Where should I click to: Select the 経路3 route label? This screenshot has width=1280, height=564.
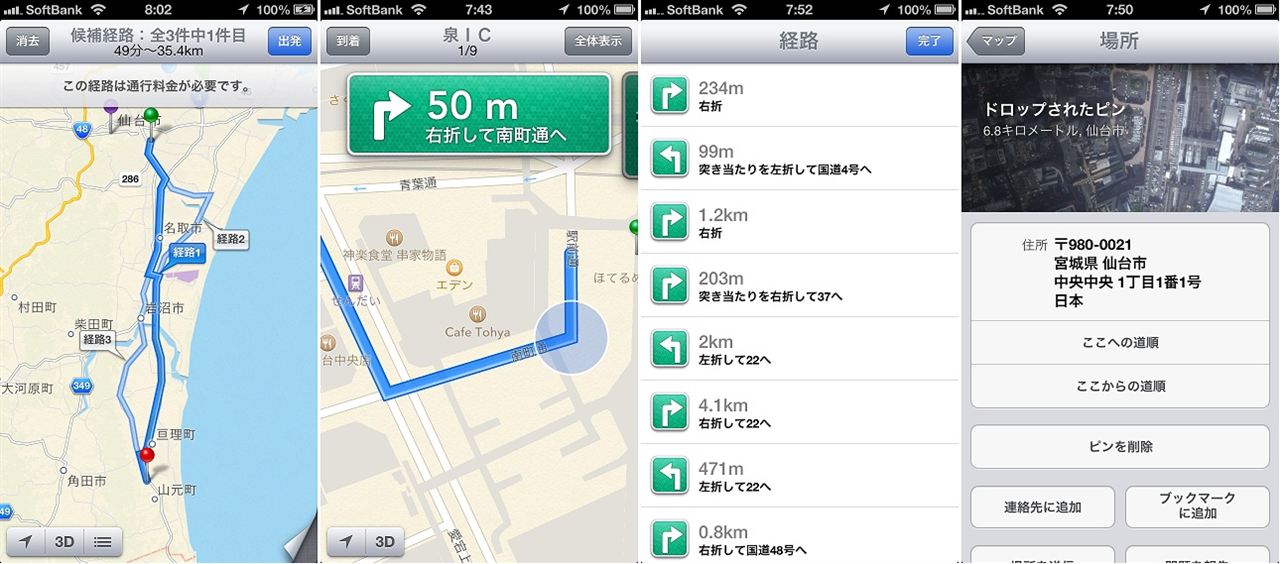click(x=98, y=339)
